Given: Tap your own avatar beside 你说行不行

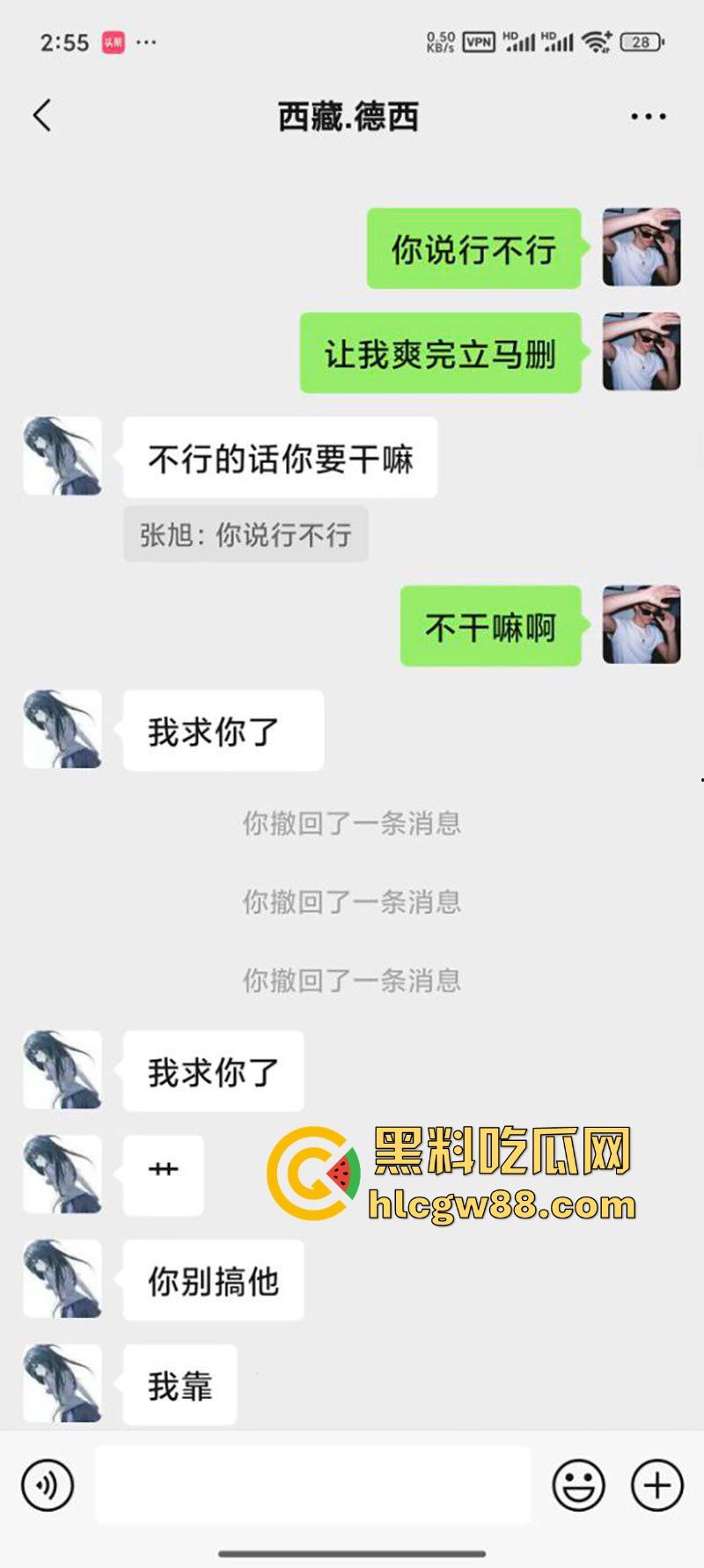Looking at the screenshot, I should pyautogui.click(x=642, y=247).
